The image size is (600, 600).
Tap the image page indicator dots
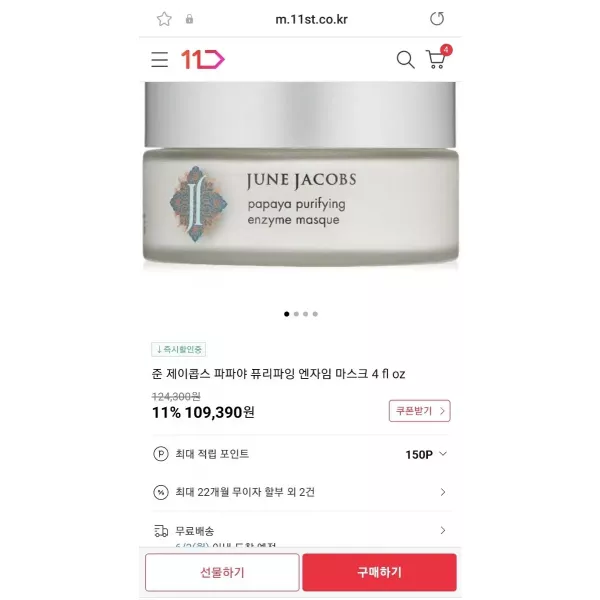[300, 314]
